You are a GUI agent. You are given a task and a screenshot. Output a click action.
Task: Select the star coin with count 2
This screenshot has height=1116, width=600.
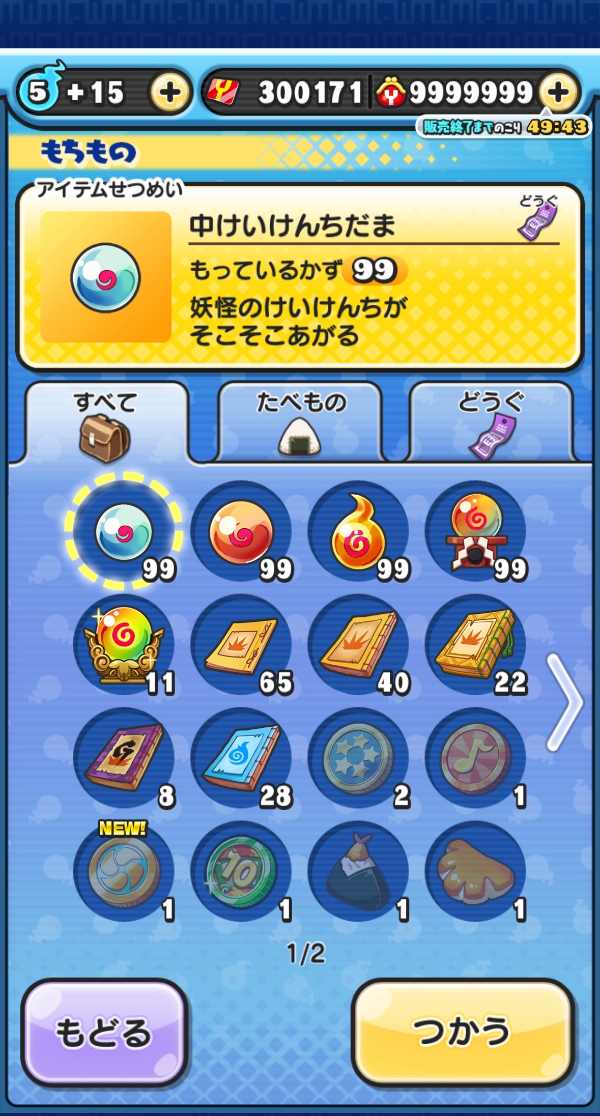coord(358,758)
